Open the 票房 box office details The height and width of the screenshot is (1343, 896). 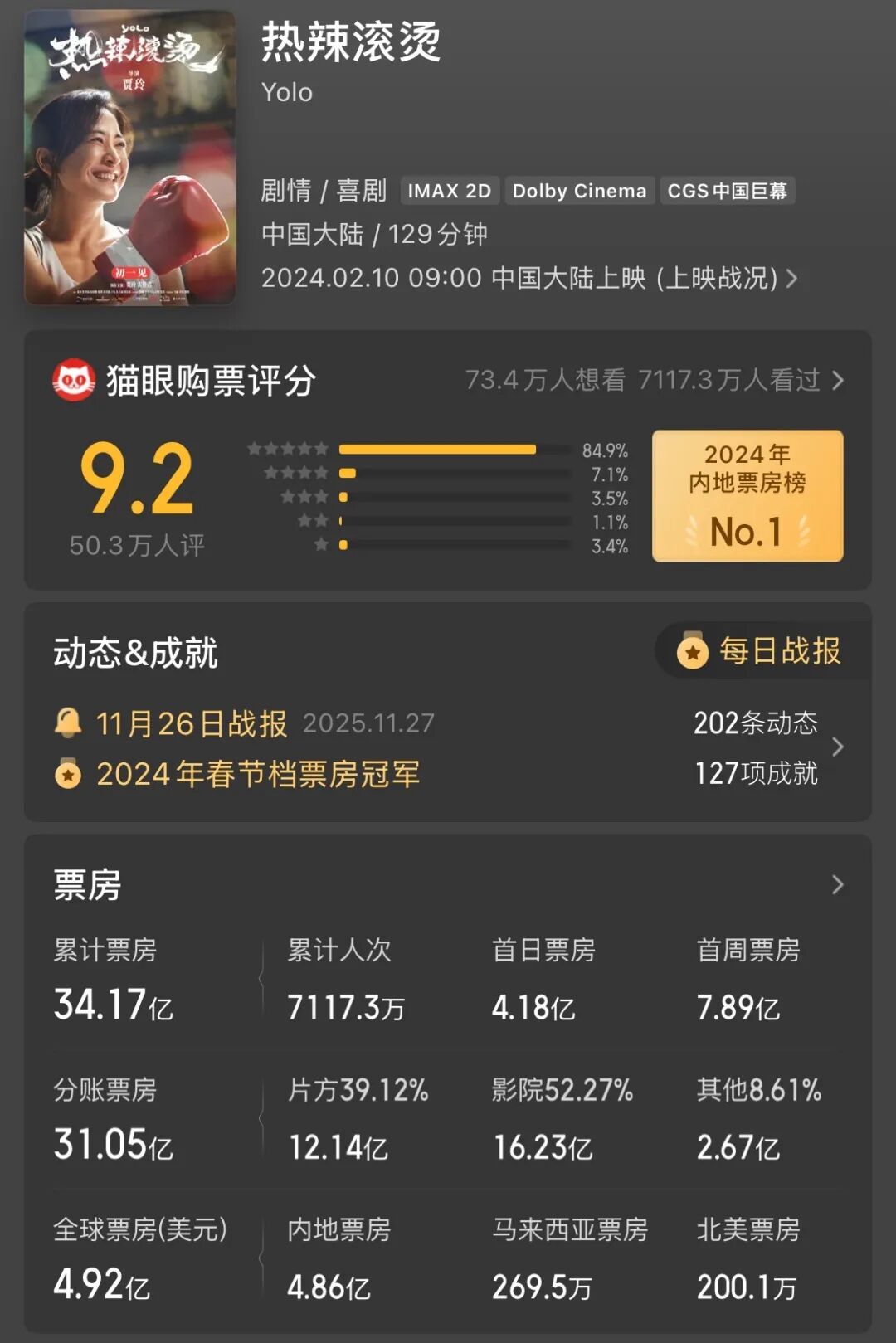(836, 885)
